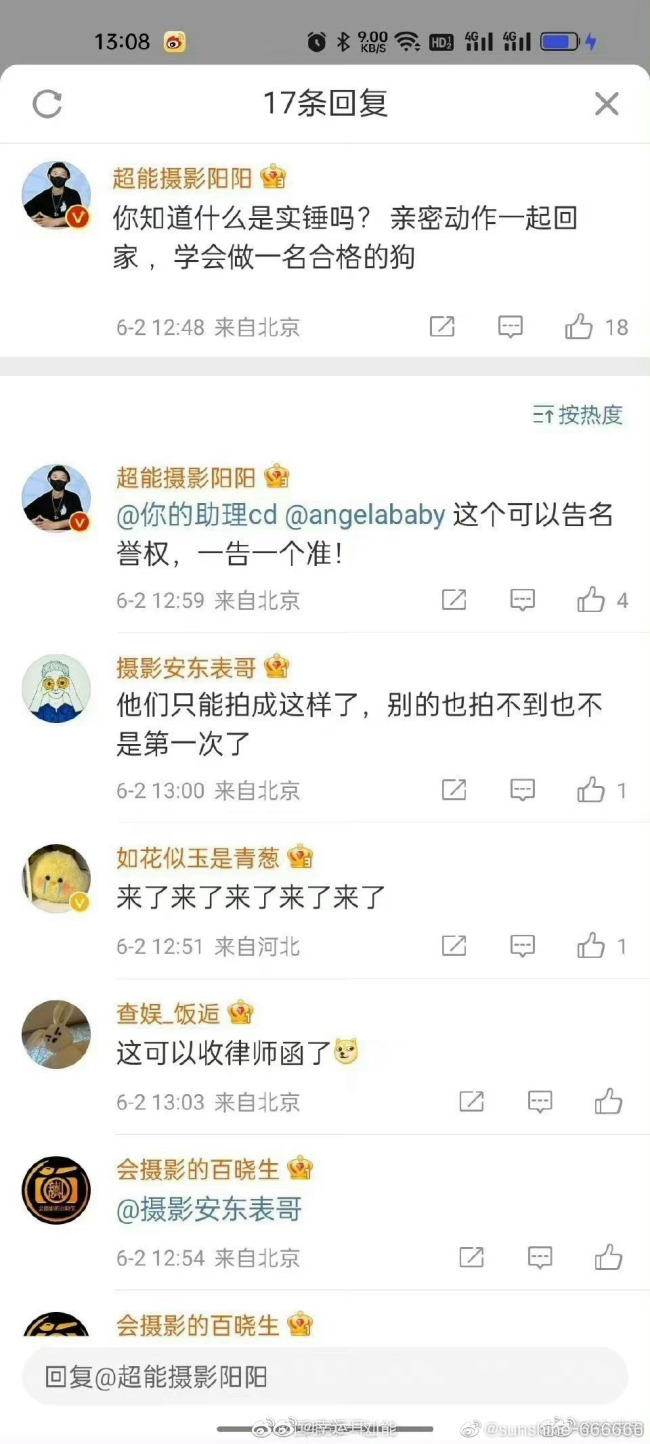Like 摄影安东表哥's reply
The height and width of the screenshot is (1444, 650).
point(591,790)
